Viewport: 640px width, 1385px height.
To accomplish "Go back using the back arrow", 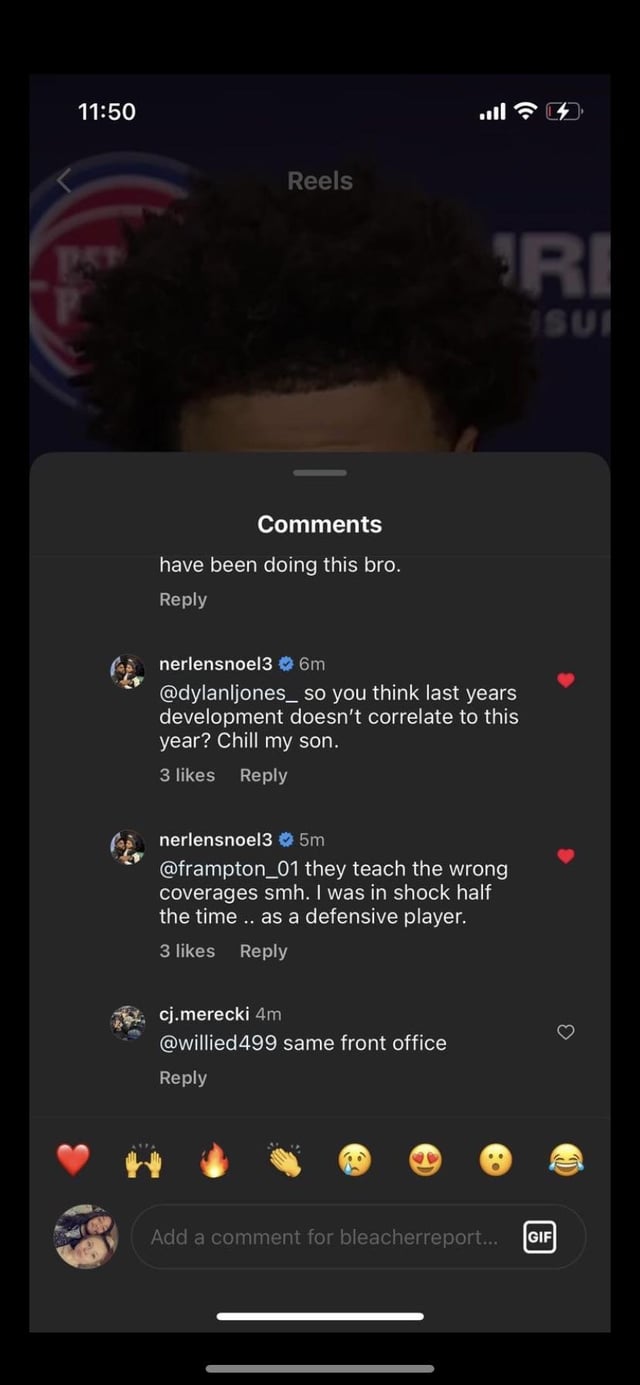I will click(65, 181).
